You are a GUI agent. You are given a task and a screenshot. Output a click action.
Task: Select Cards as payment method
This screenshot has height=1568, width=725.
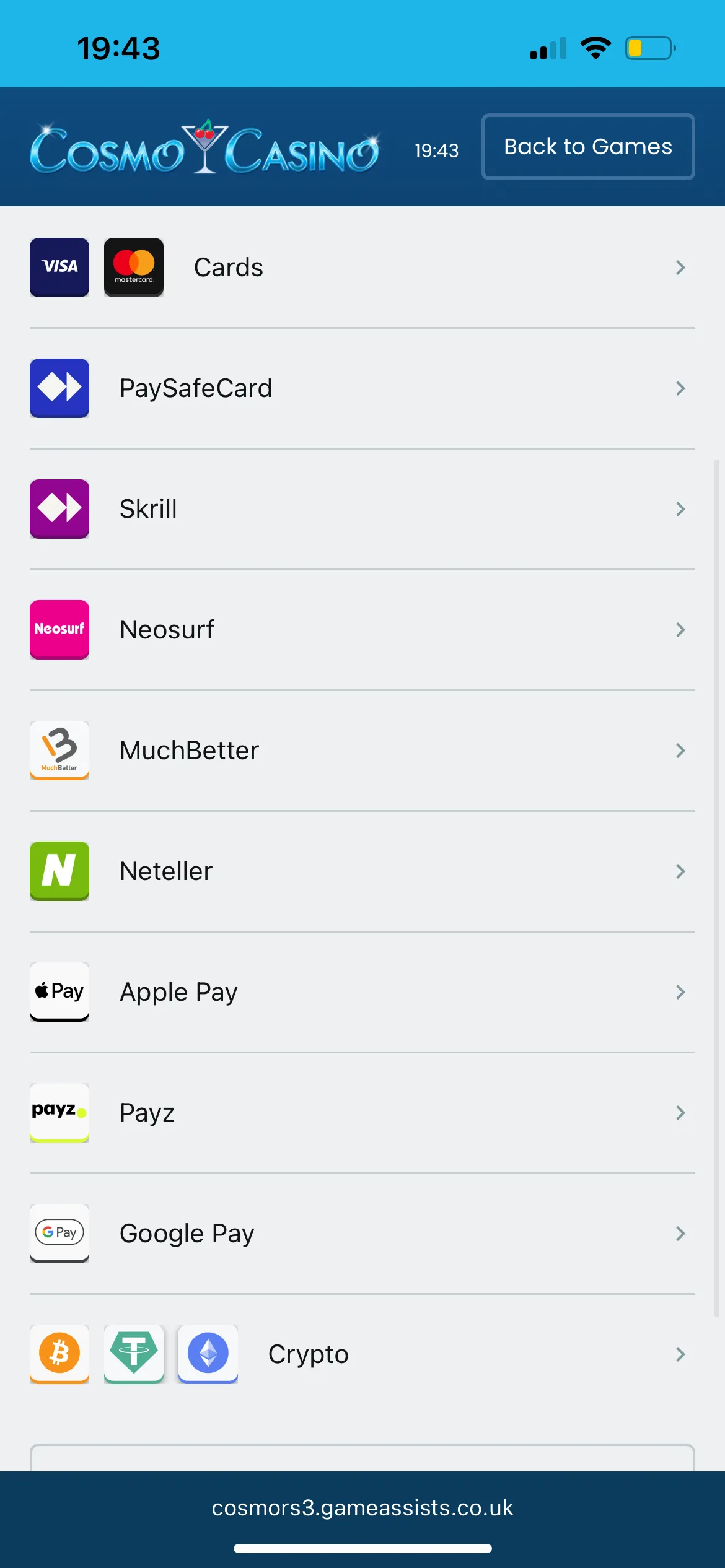tap(362, 268)
